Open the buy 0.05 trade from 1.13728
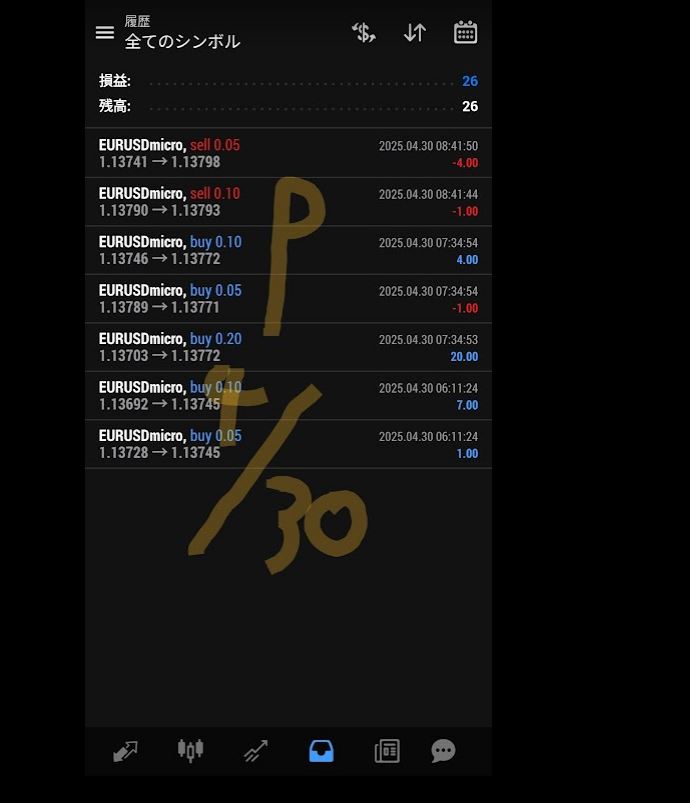Screen dimensions: 690x803 [x=288, y=445]
